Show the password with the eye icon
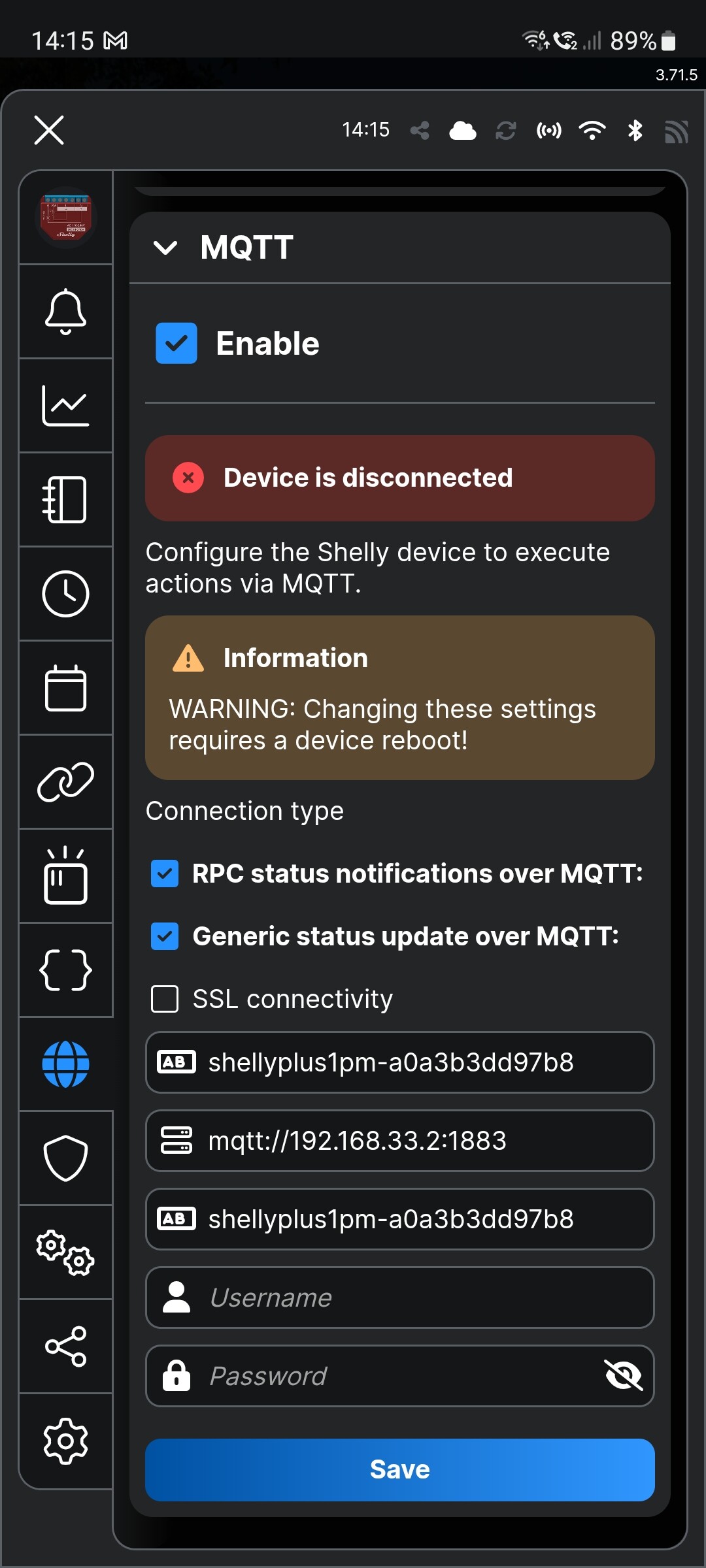 tap(624, 1376)
